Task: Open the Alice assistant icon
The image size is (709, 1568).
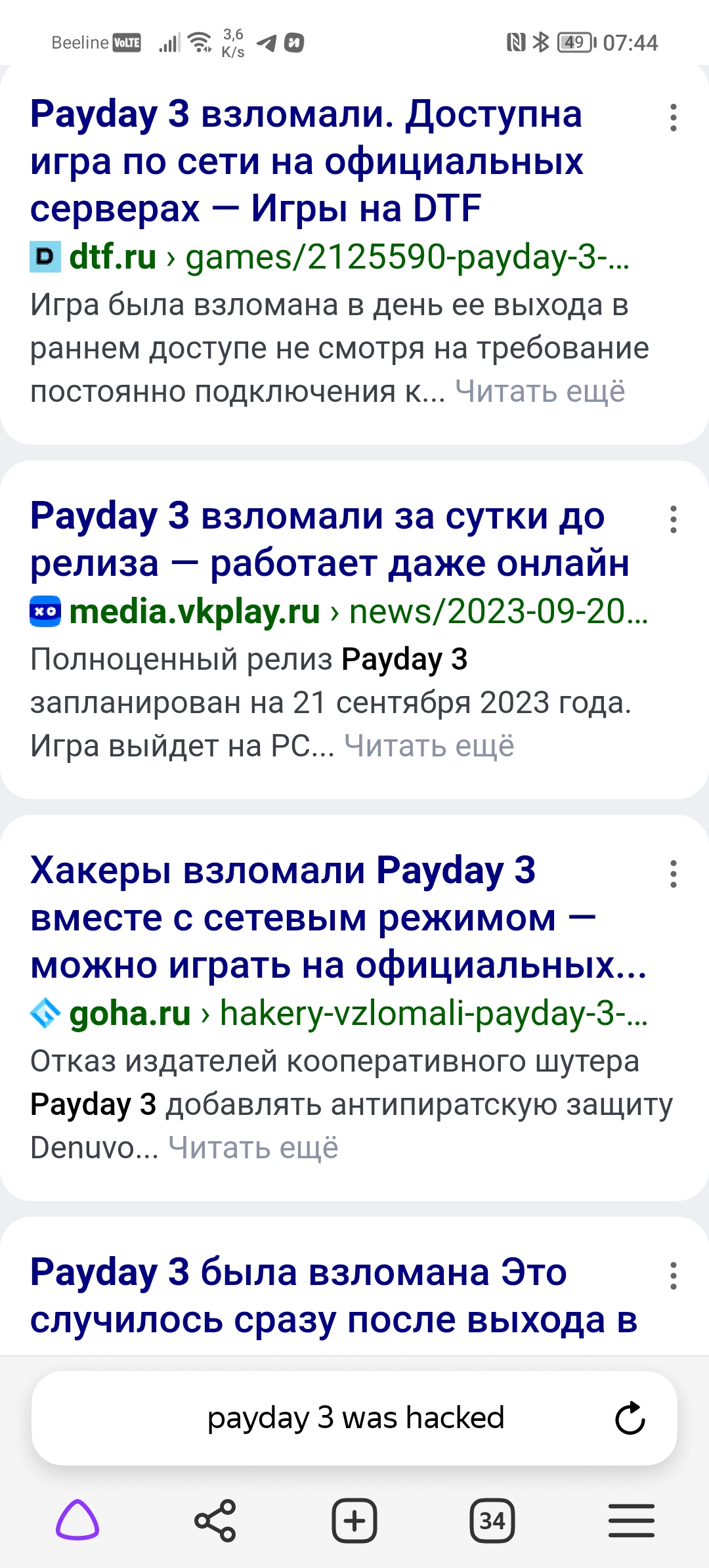Action: 77,1520
